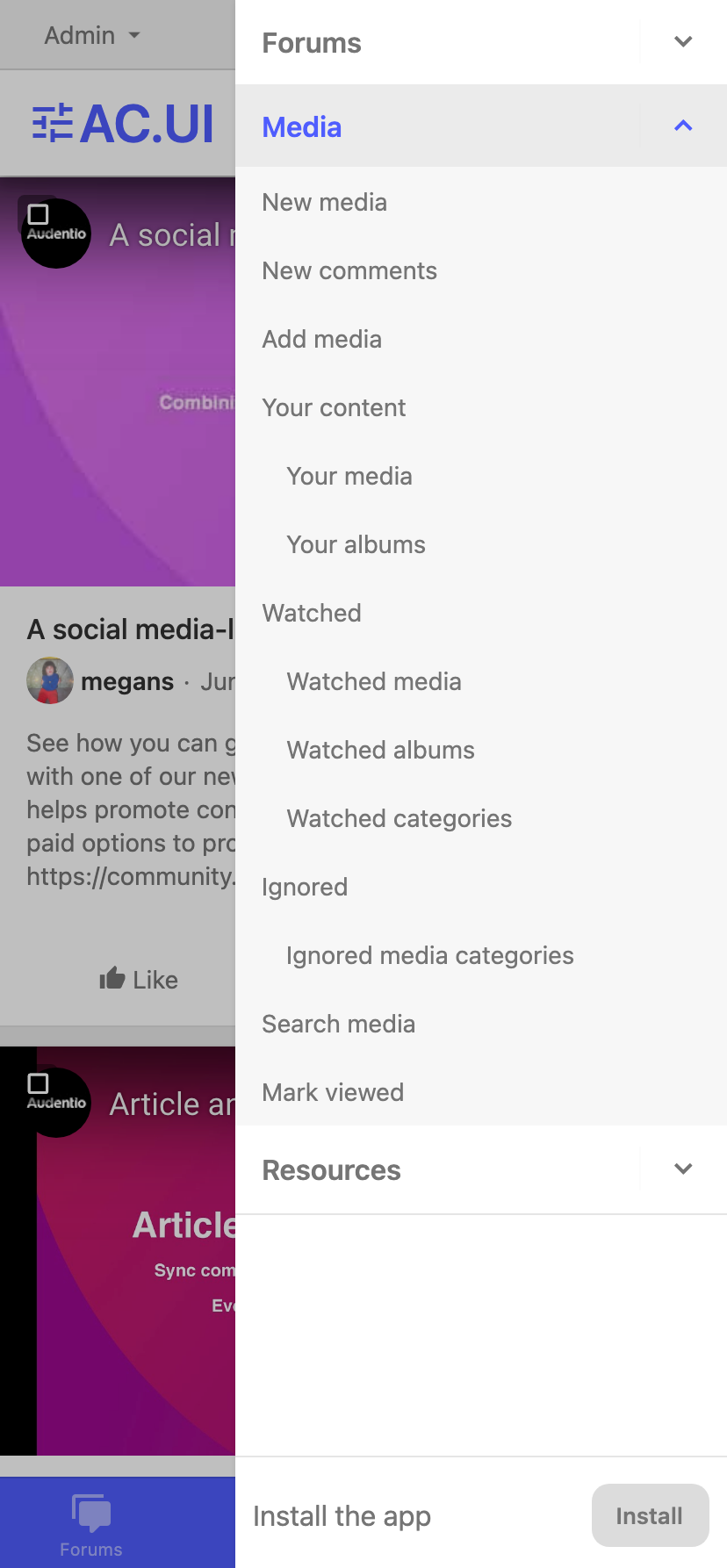Select Add media
Viewport: 727px width, 1568px height.
click(x=321, y=339)
